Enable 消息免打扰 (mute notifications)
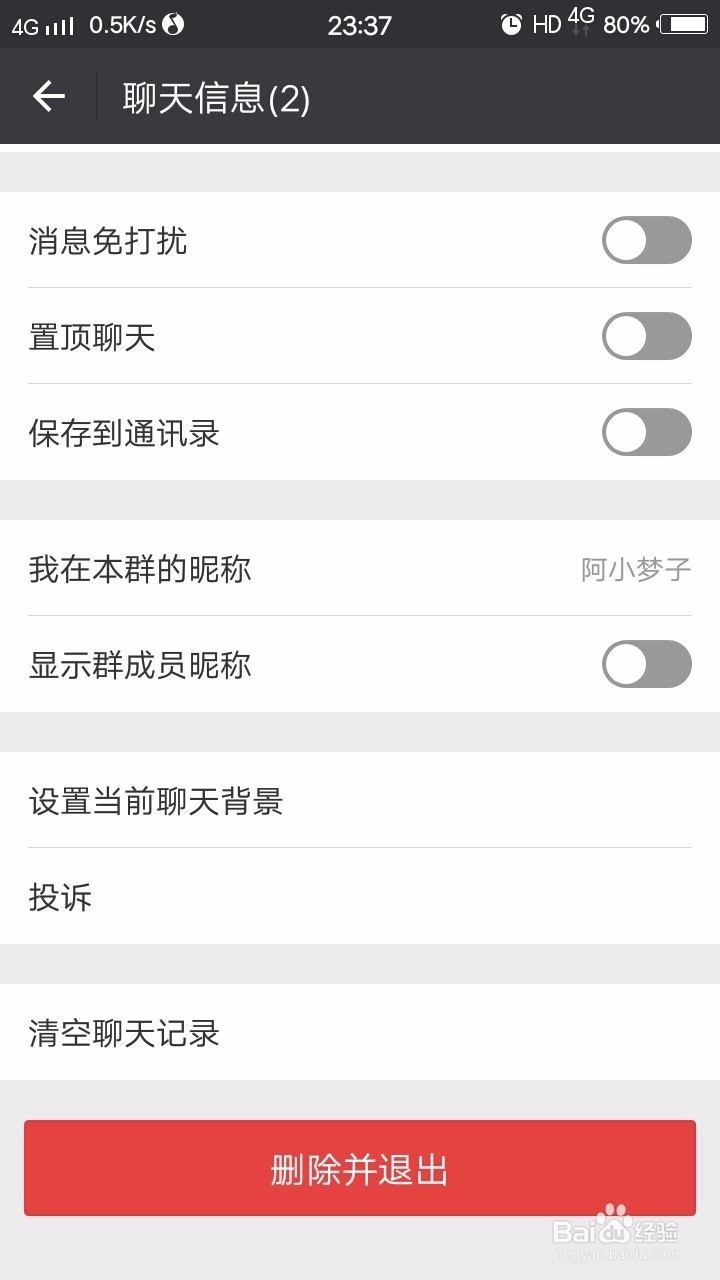 [x=646, y=241]
